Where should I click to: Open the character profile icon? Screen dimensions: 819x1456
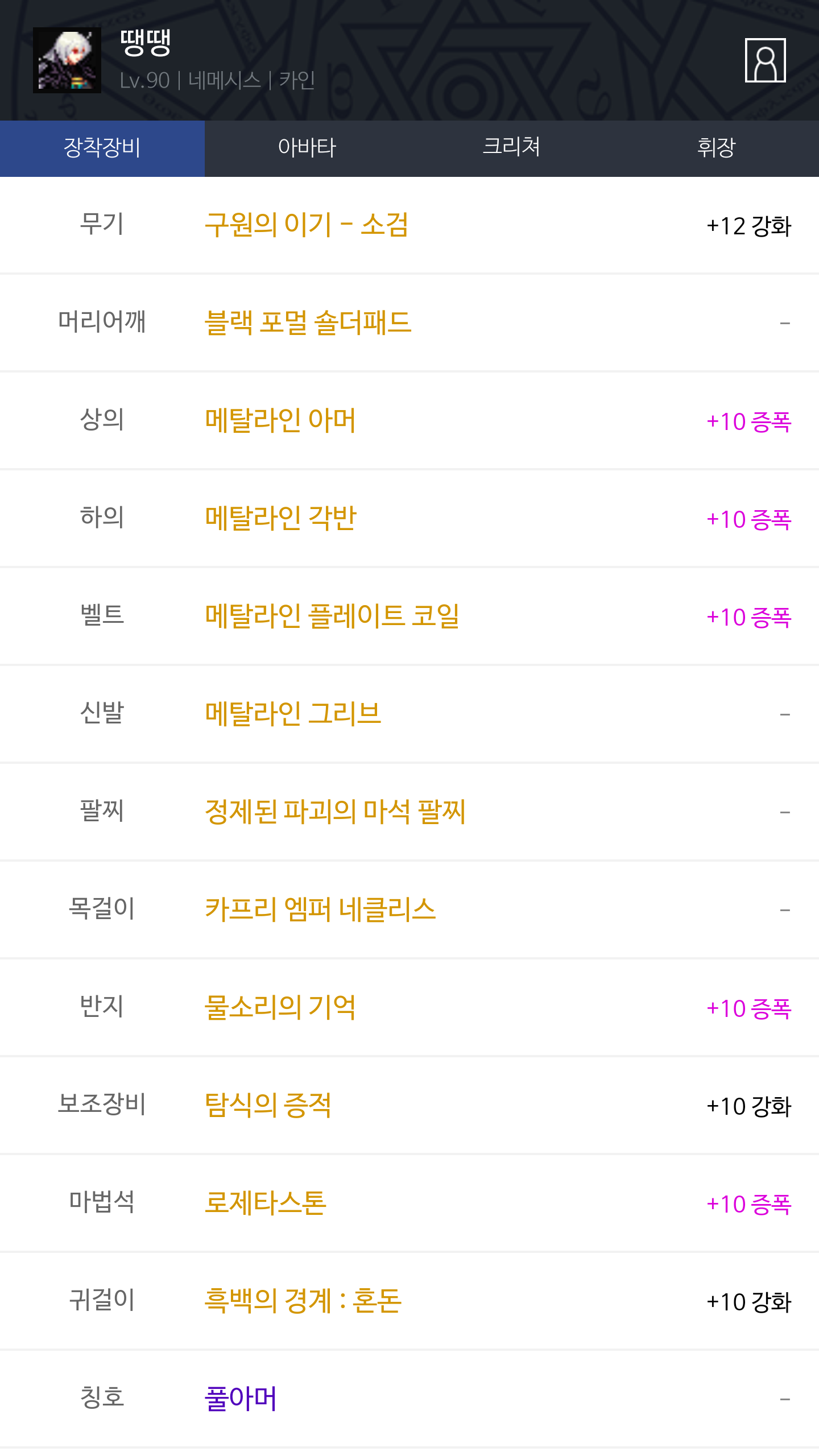tap(765, 60)
